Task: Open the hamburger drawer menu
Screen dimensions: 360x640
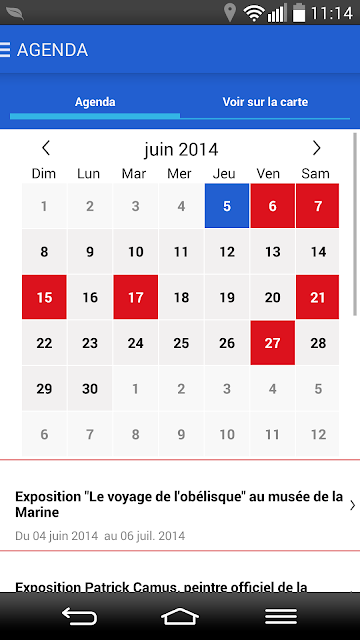Action: click(x=5, y=50)
